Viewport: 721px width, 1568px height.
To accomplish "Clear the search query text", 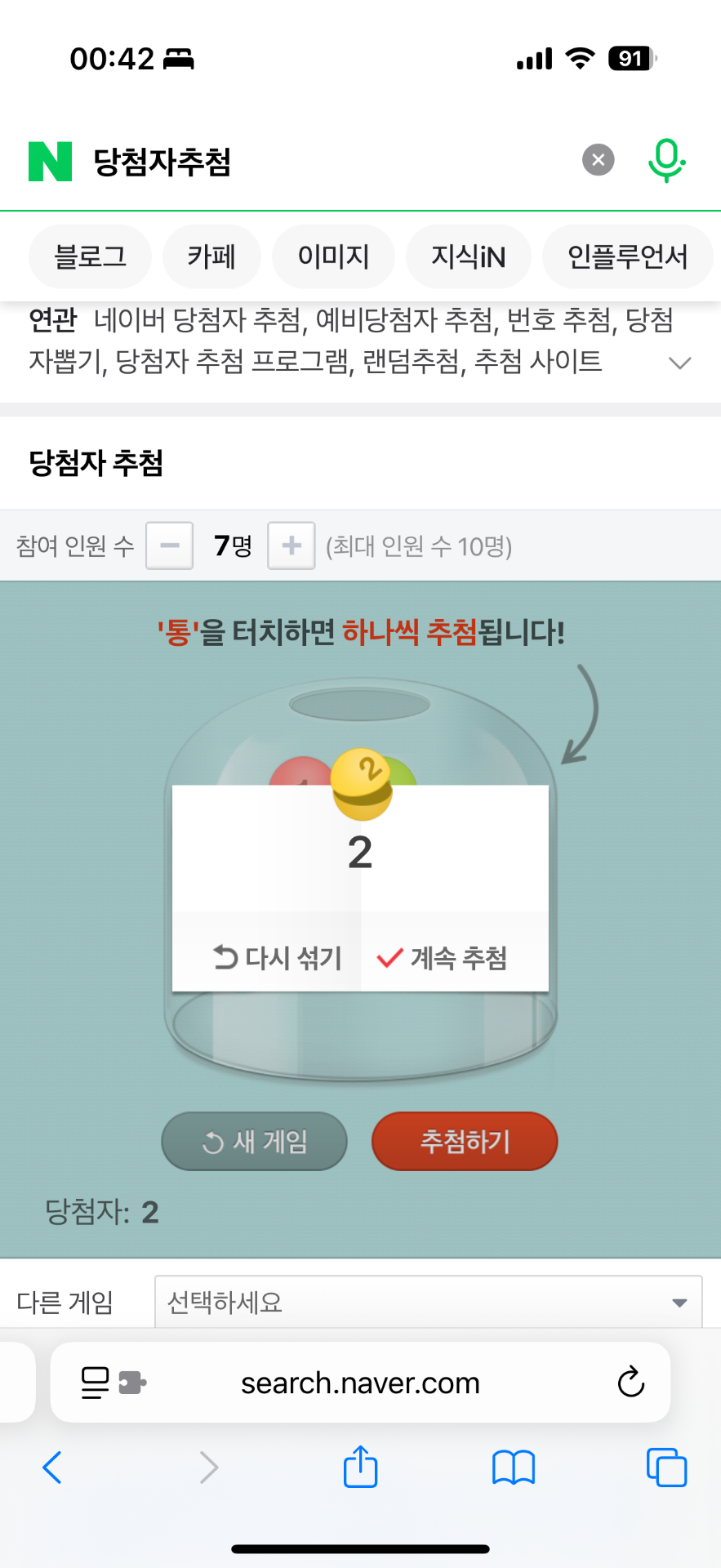I will coord(598,160).
